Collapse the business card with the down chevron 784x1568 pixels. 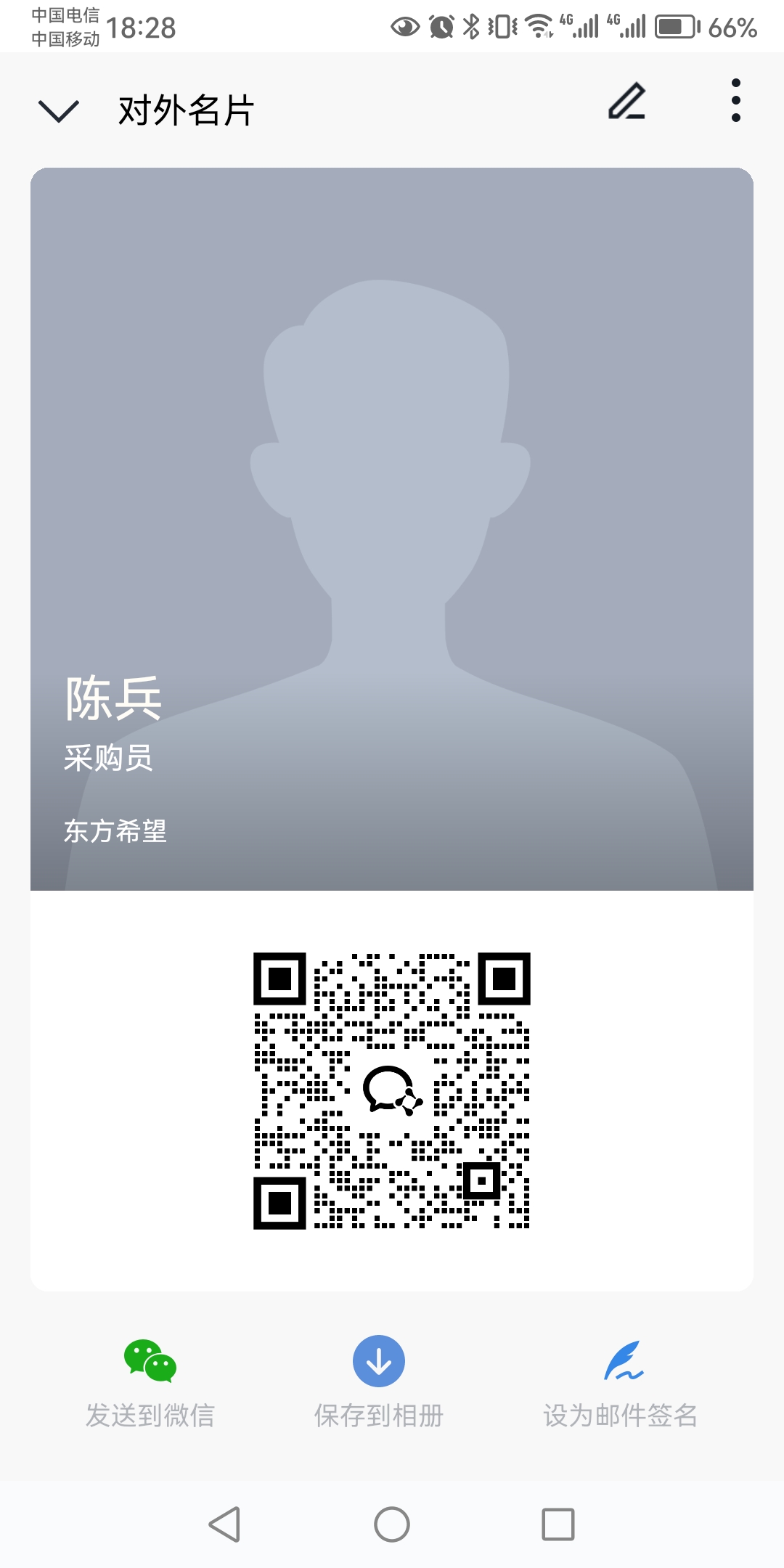pyautogui.click(x=58, y=111)
